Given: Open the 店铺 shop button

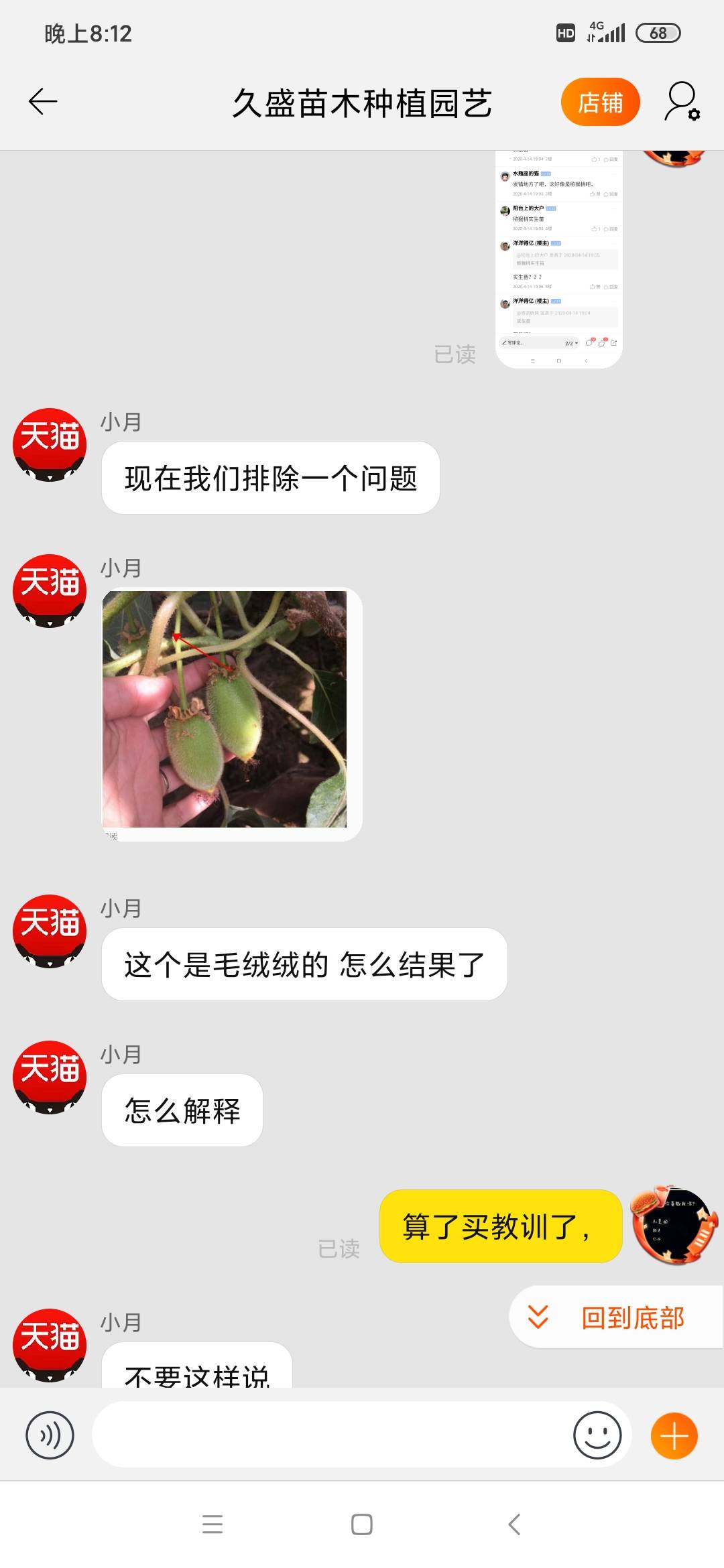Looking at the screenshot, I should (600, 102).
